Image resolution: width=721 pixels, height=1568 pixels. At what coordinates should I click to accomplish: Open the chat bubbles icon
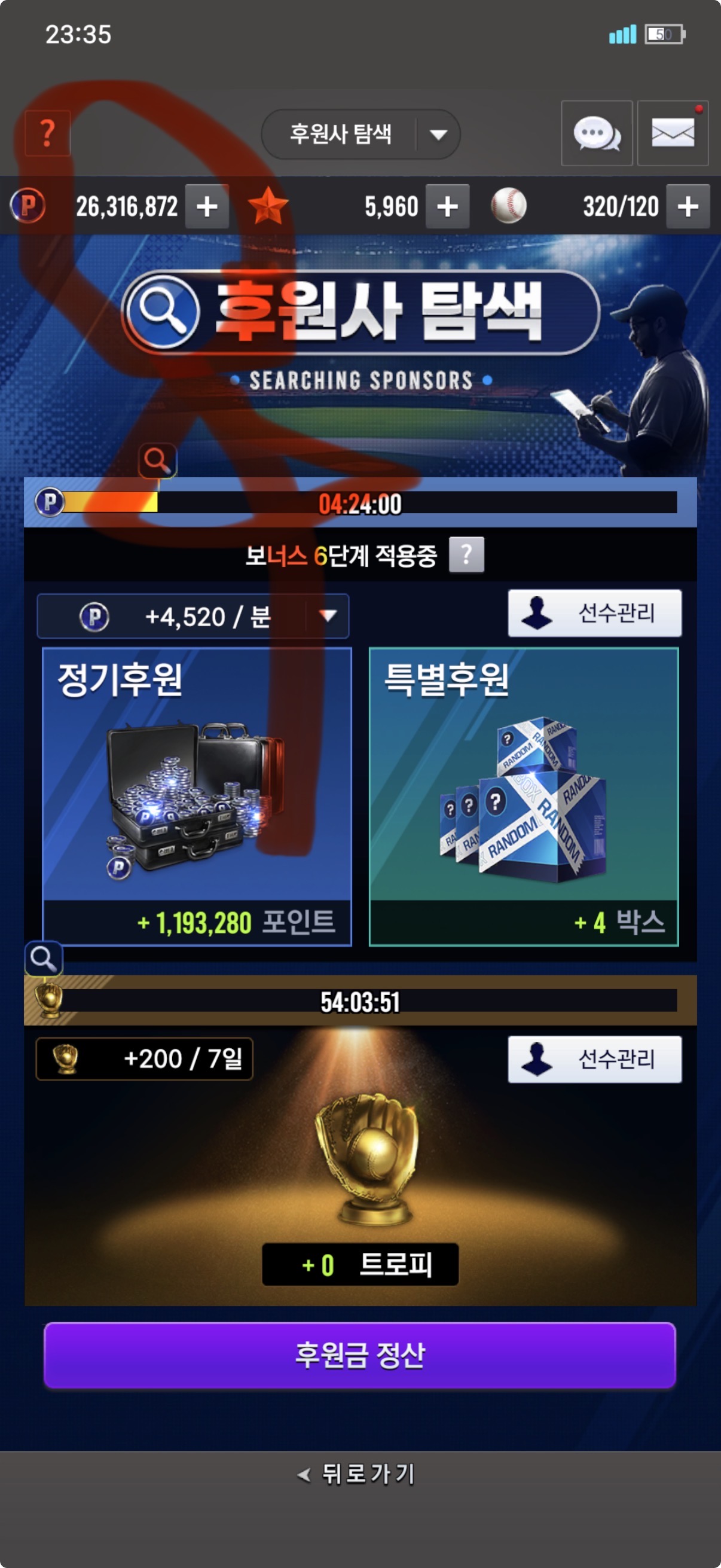(x=596, y=133)
